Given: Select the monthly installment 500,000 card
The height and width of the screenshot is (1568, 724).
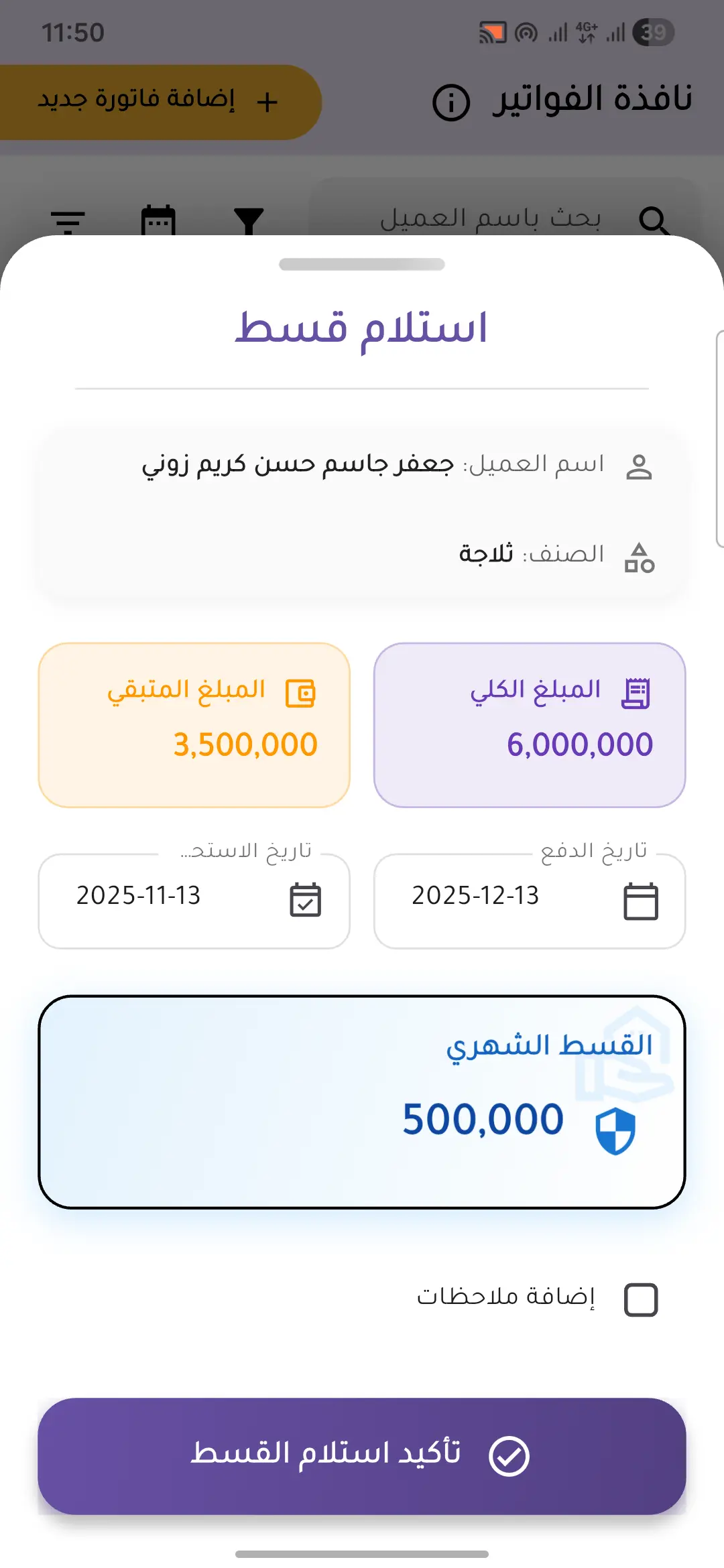Looking at the screenshot, I should pos(362,1102).
